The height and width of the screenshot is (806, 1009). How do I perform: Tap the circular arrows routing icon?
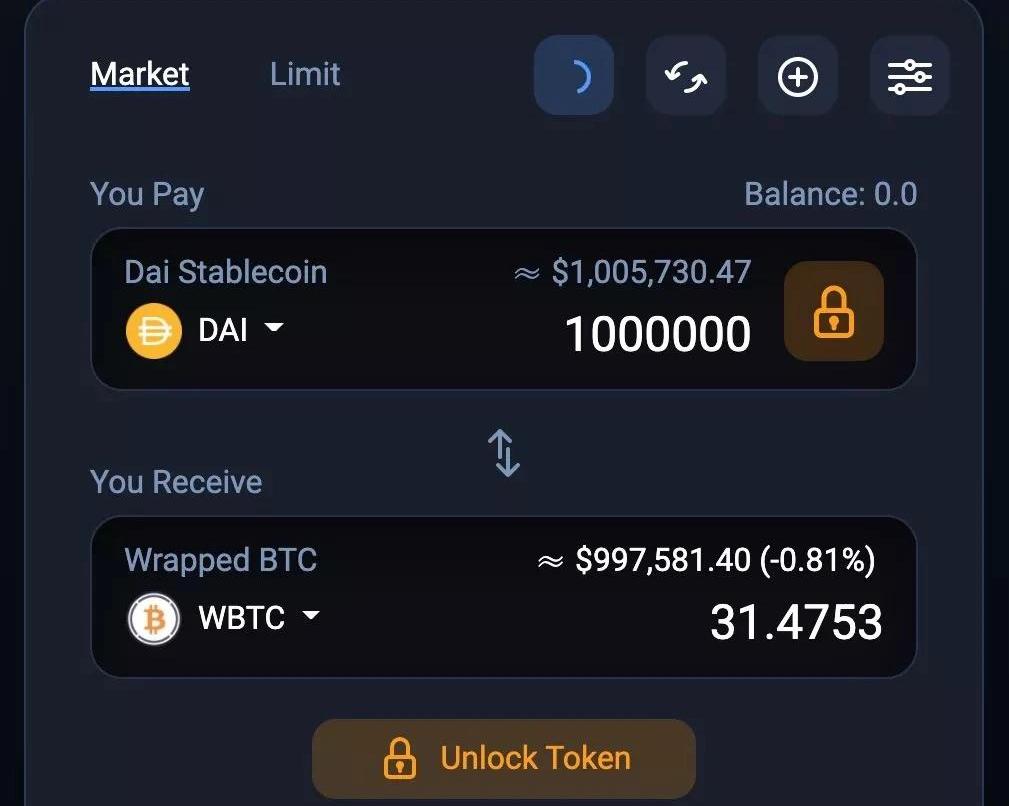tap(686, 76)
